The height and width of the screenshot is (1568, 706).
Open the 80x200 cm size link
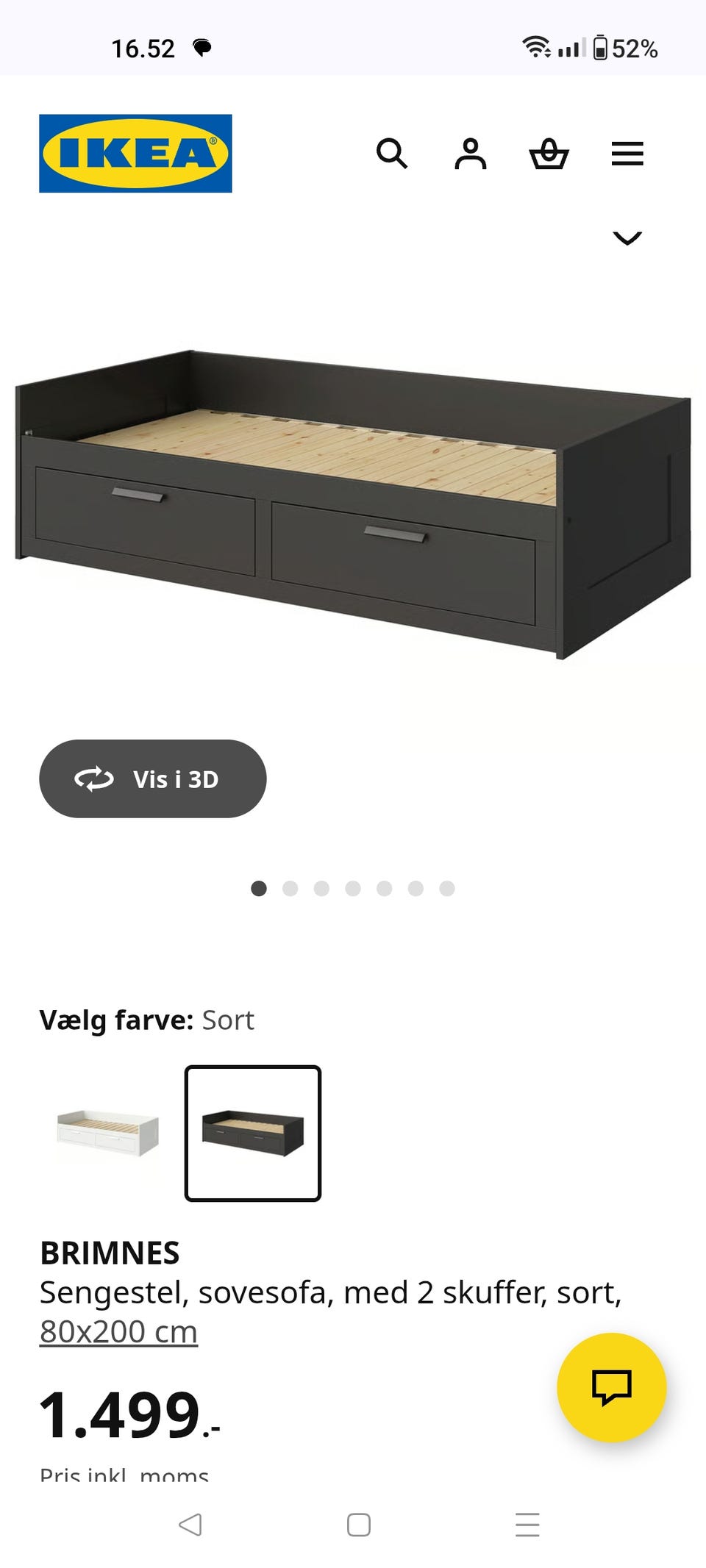(x=118, y=1329)
